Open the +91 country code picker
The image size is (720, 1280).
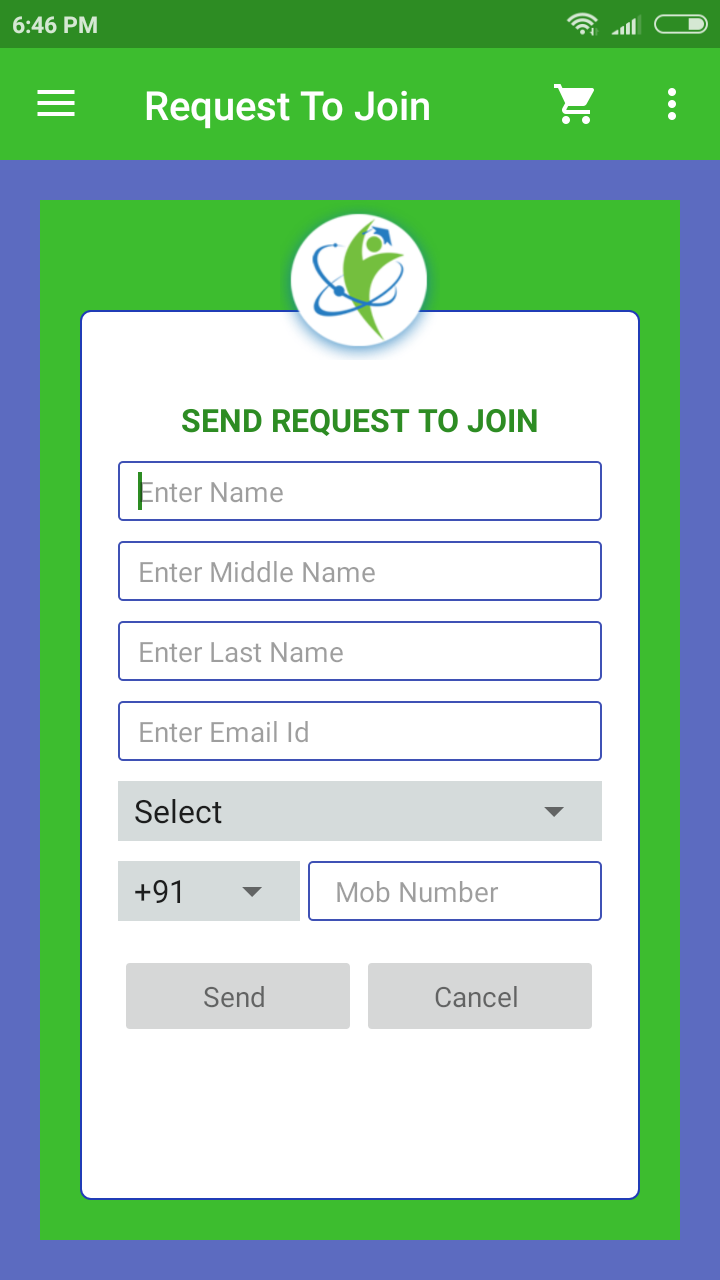coord(208,891)
